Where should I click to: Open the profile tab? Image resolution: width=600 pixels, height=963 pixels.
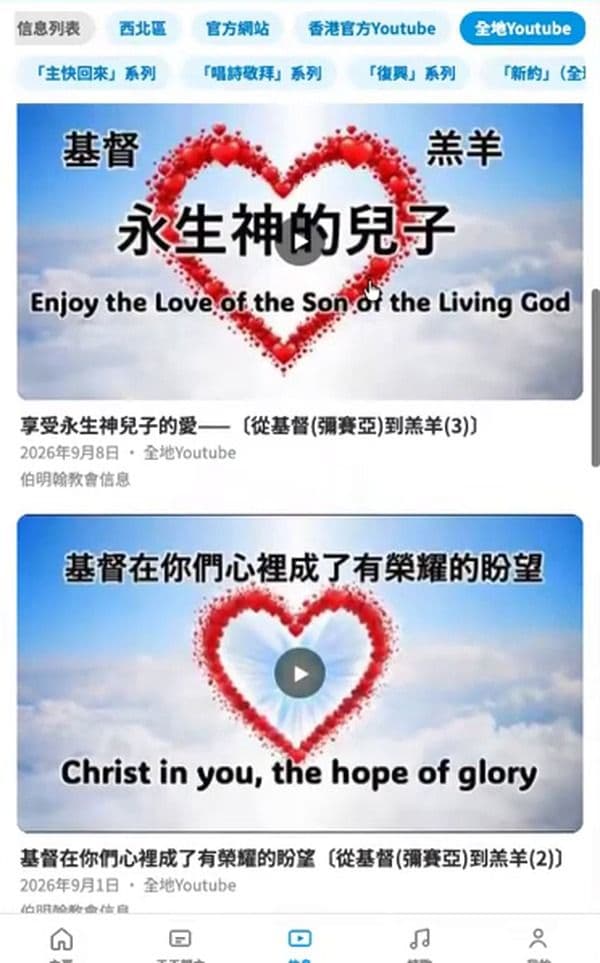538,942
